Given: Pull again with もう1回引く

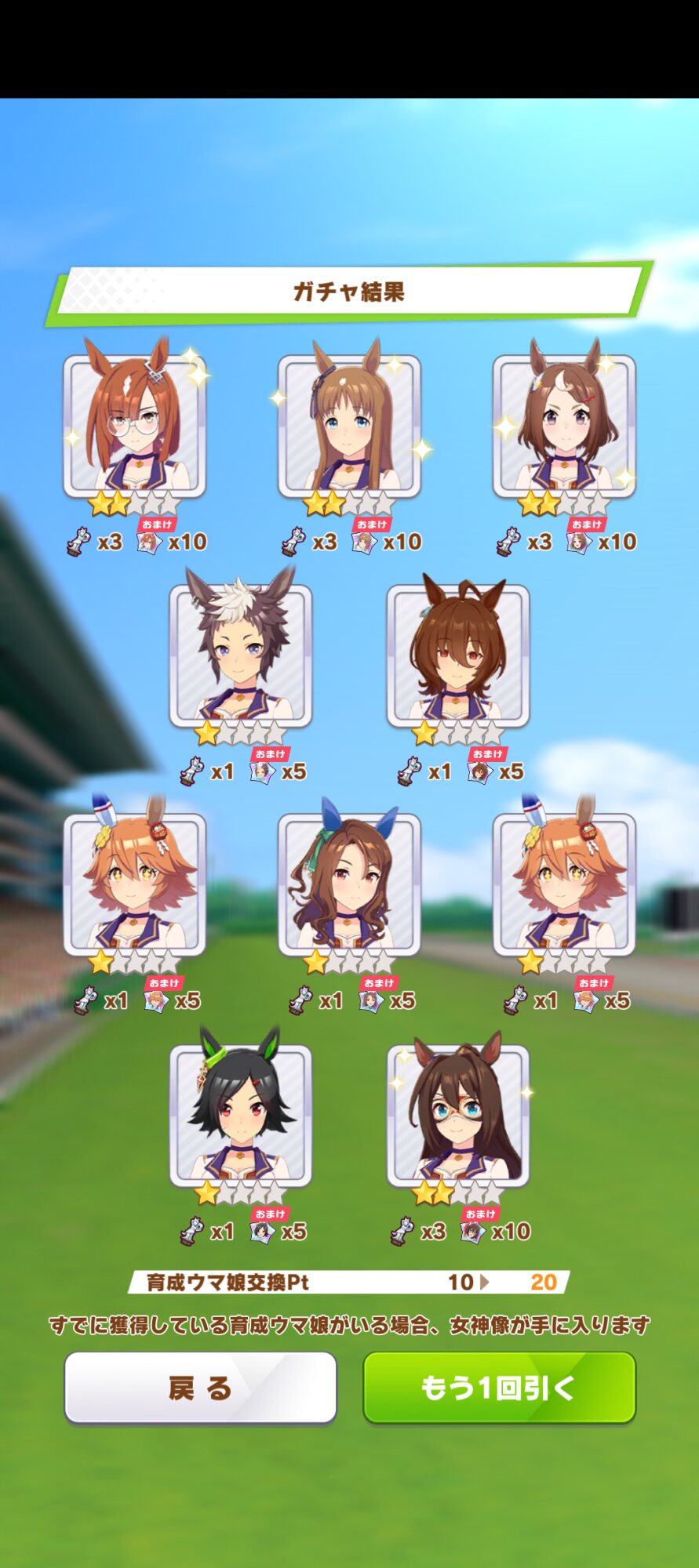Looking at the screenshot, I should click(x=499, y=1388).
